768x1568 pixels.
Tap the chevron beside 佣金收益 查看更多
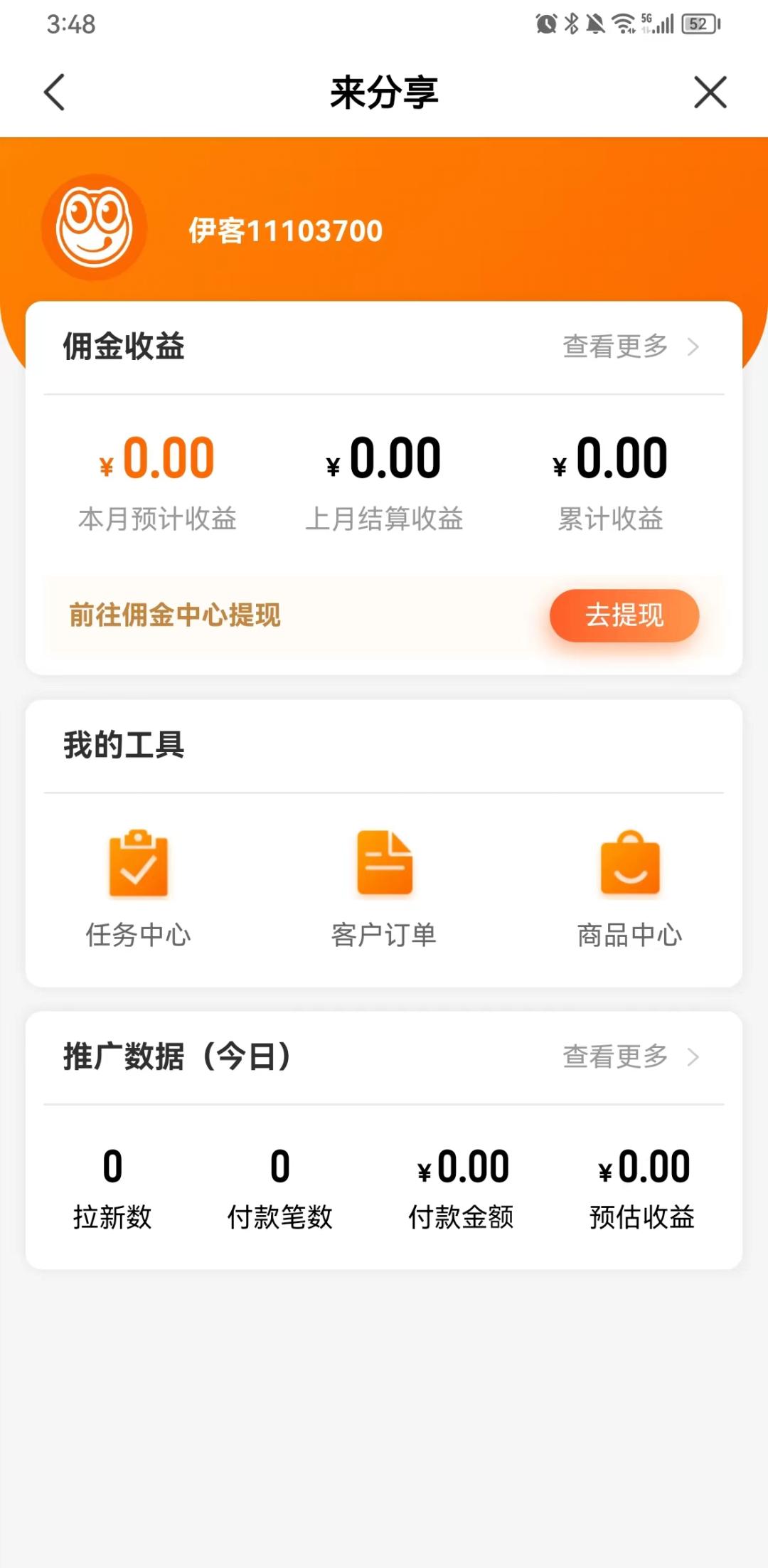pyautogui.click(x=693, y=347)
